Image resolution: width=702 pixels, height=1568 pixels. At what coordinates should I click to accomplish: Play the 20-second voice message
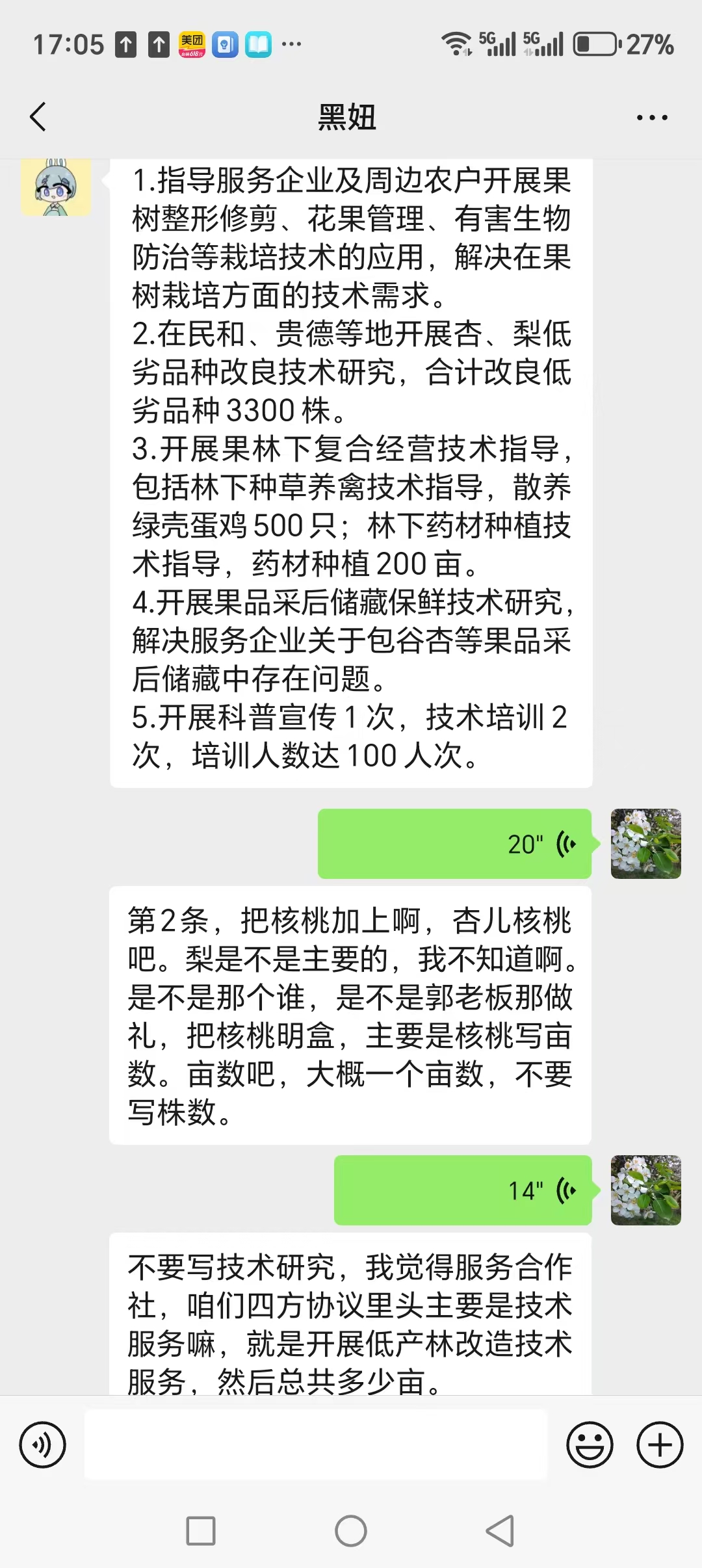point(454,844)
